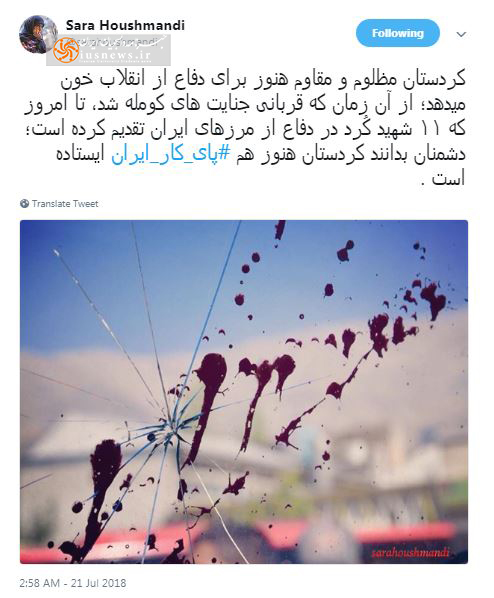
Task: Open the #پای_کار_ایران hashtag
Action: [x=171, y=154]
